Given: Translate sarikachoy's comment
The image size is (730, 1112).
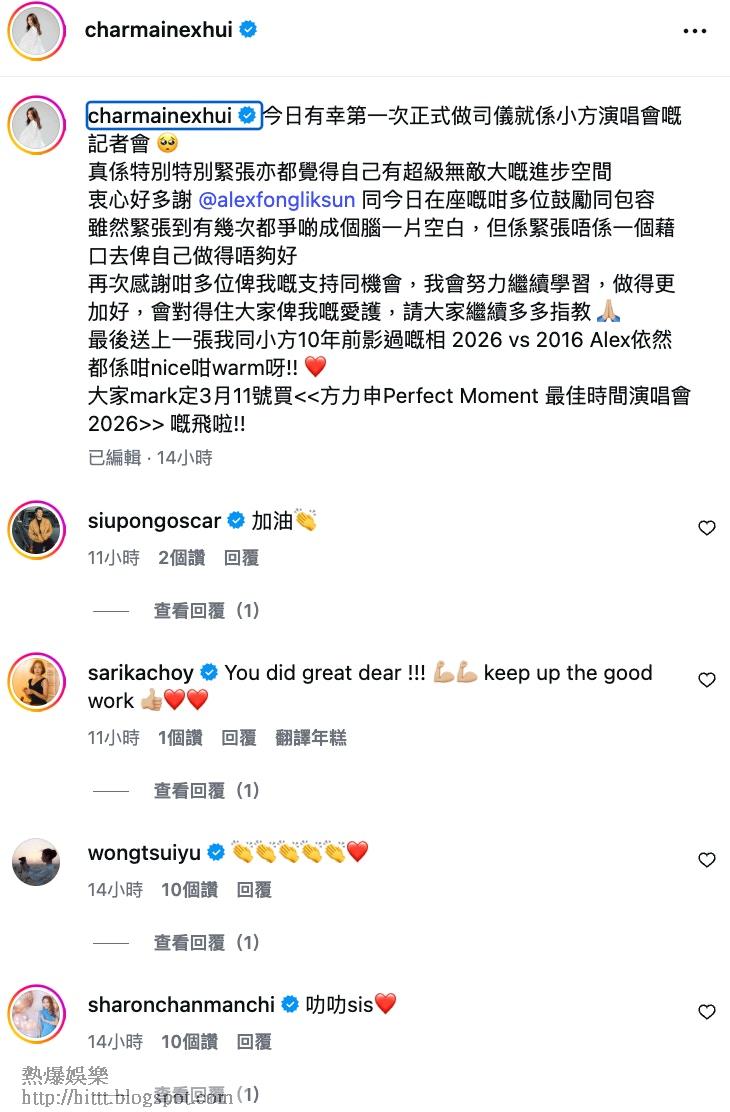Looking at the screenshot, I should (311, 738).
